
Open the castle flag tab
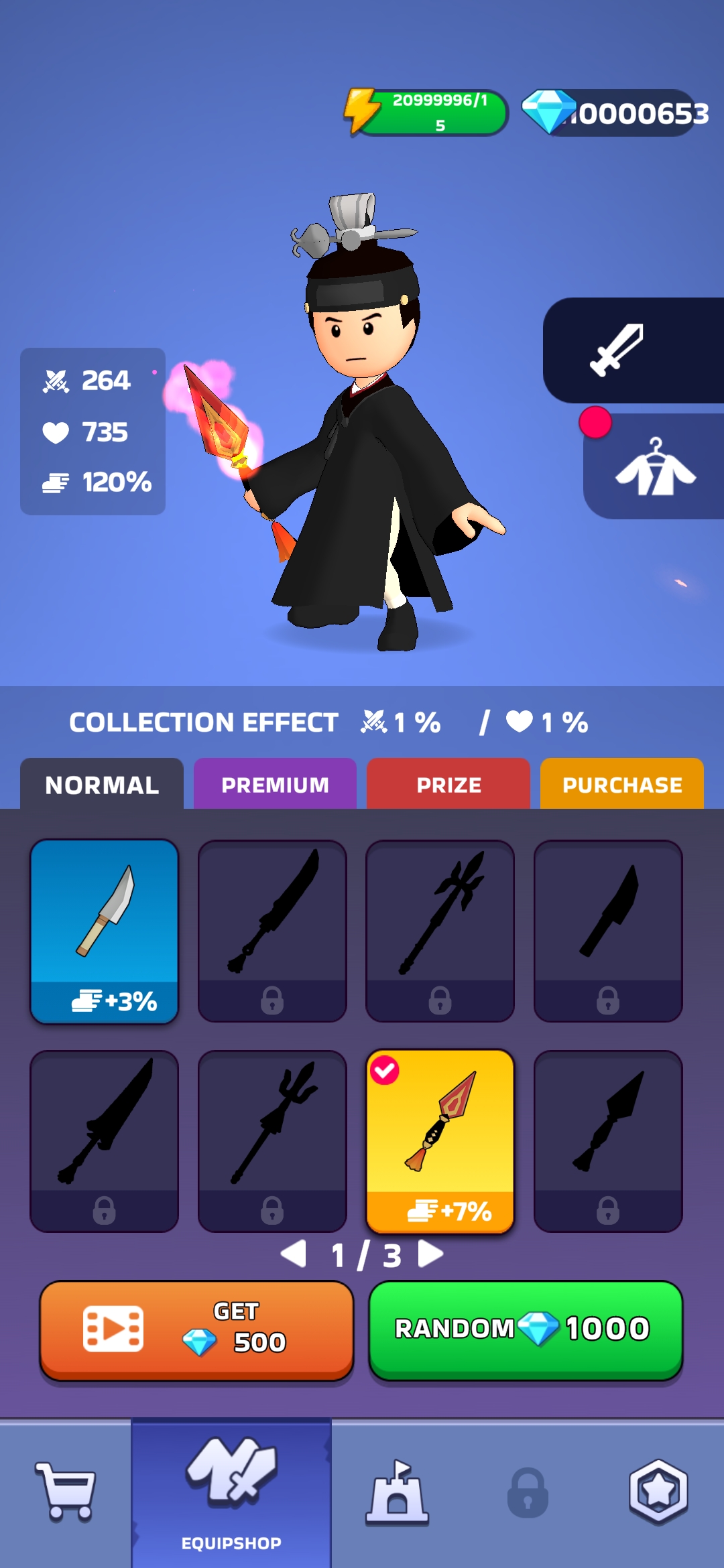click(397, 1492)
